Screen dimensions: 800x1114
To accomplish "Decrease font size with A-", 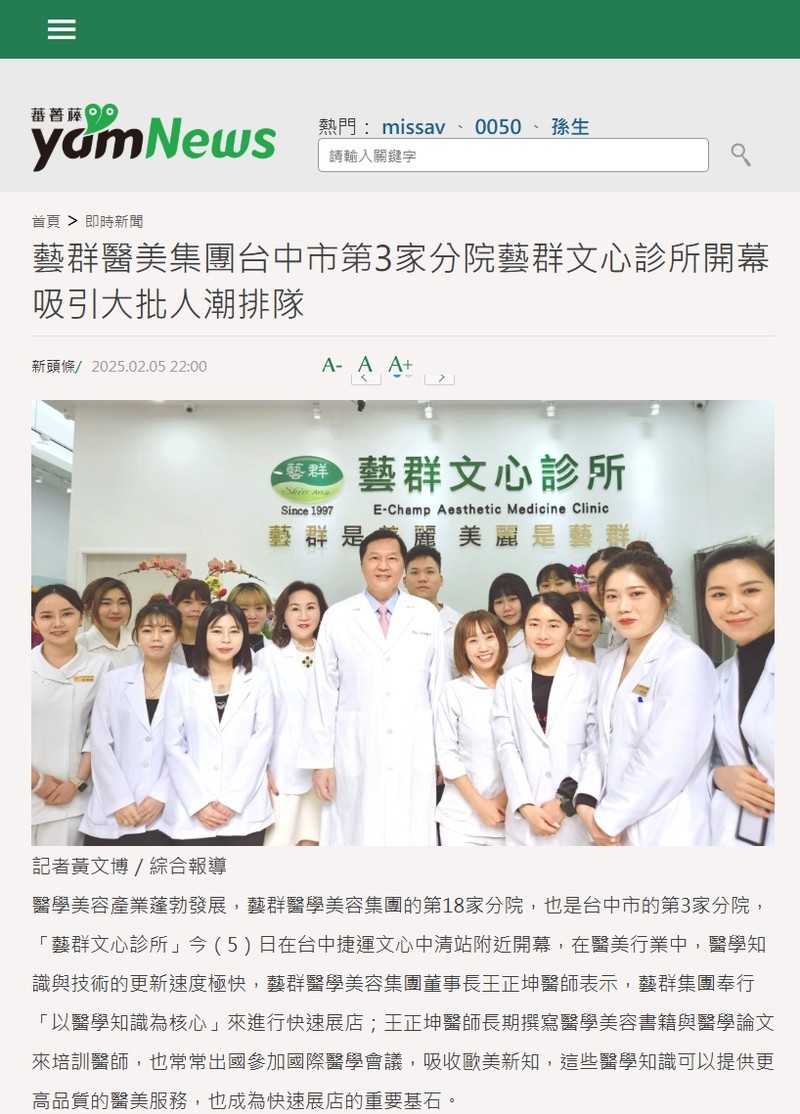I will point(332,365).
